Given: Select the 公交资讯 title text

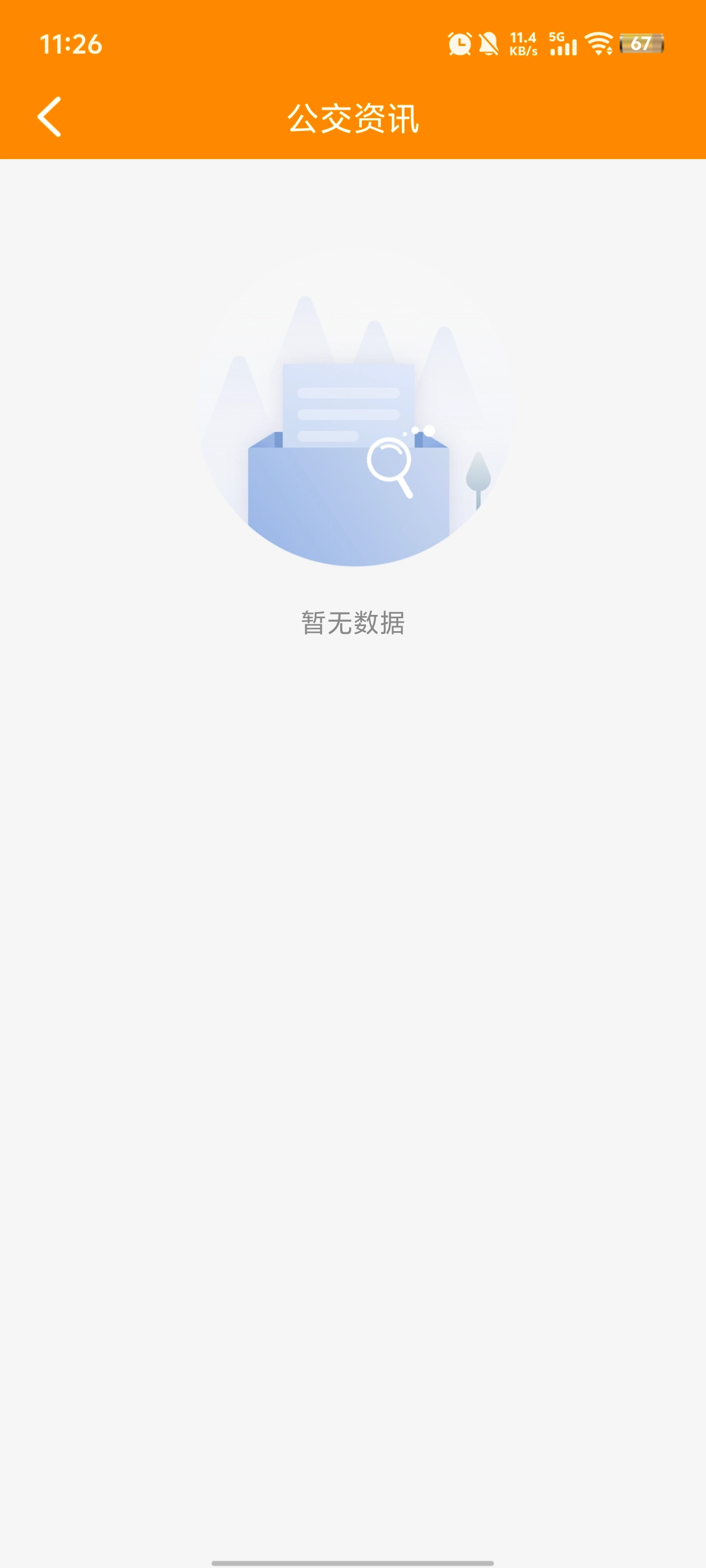Looking at the screenshot, I should 354,118.
